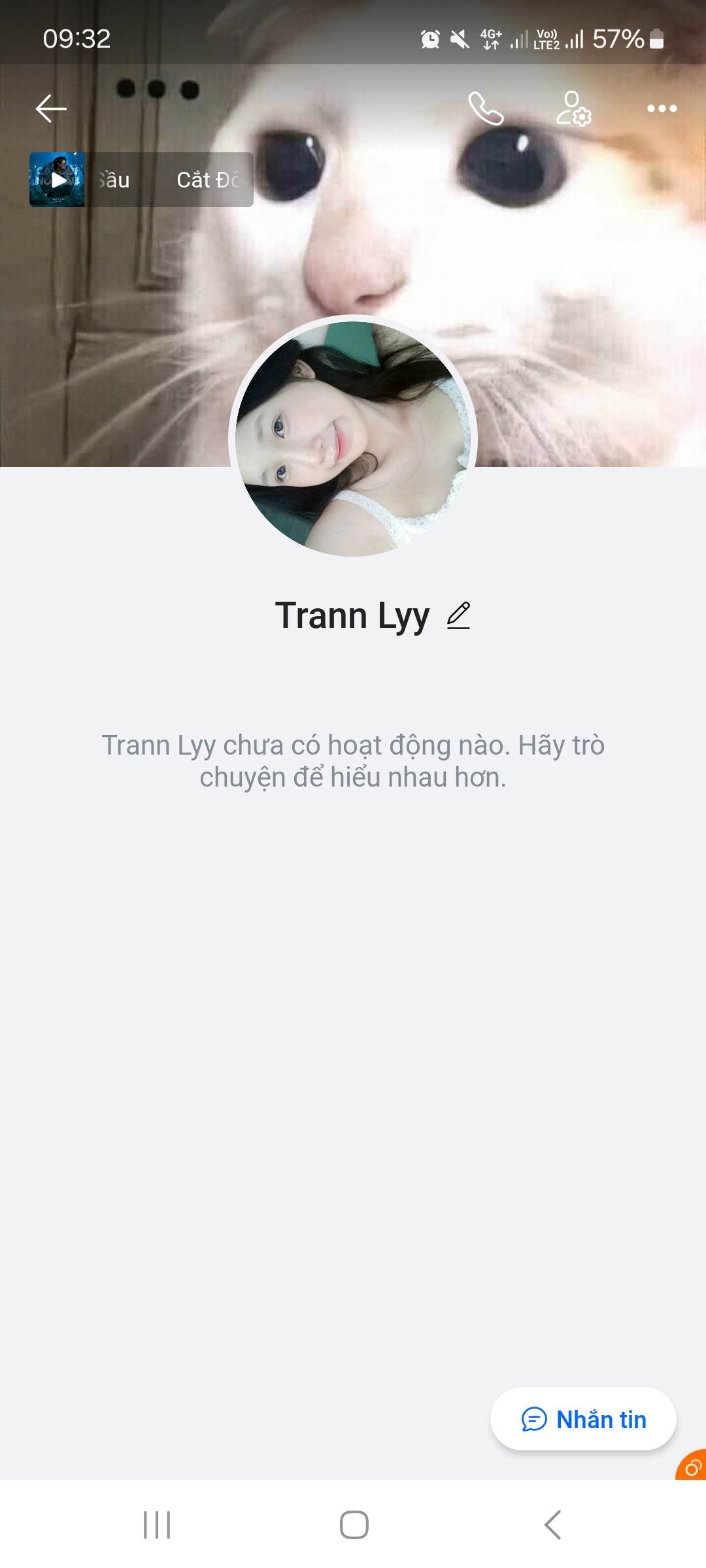Tap Nhắn tin to message Trann Lyy

583,1419
